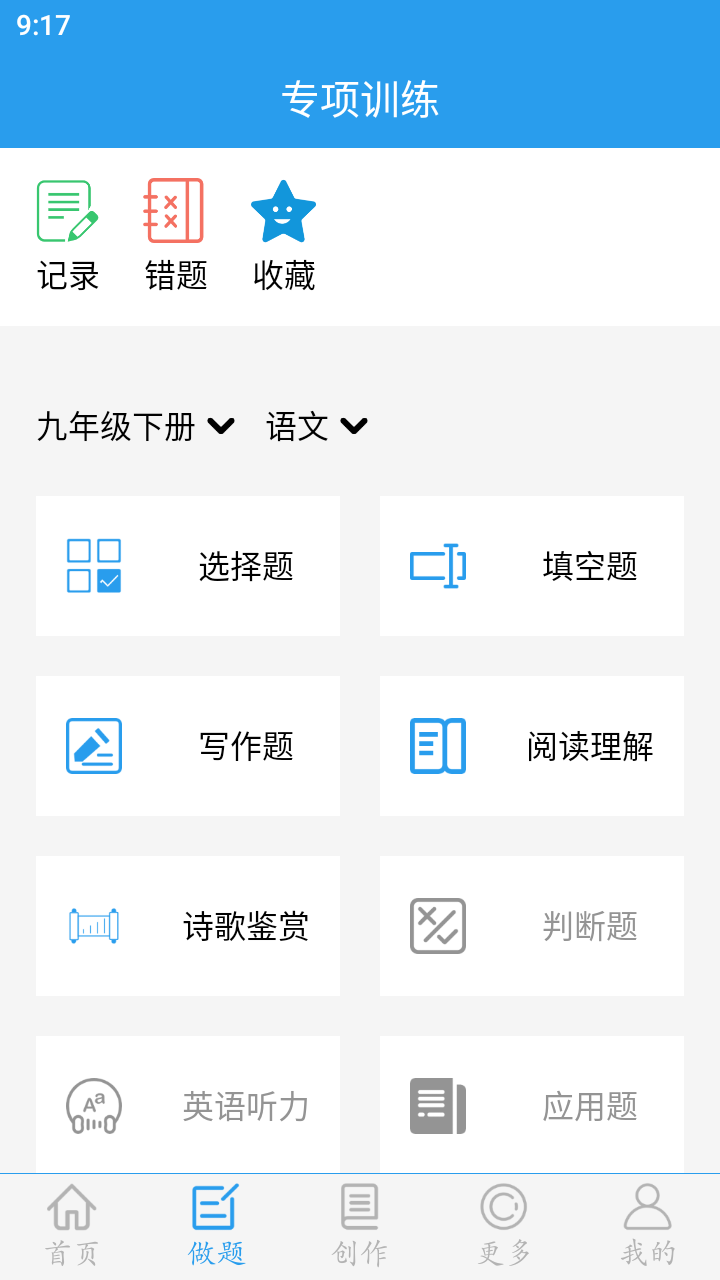720x1280 pixels.
Task: Open the 错题 wrong-answers notebook
Action: click(176, 236)
